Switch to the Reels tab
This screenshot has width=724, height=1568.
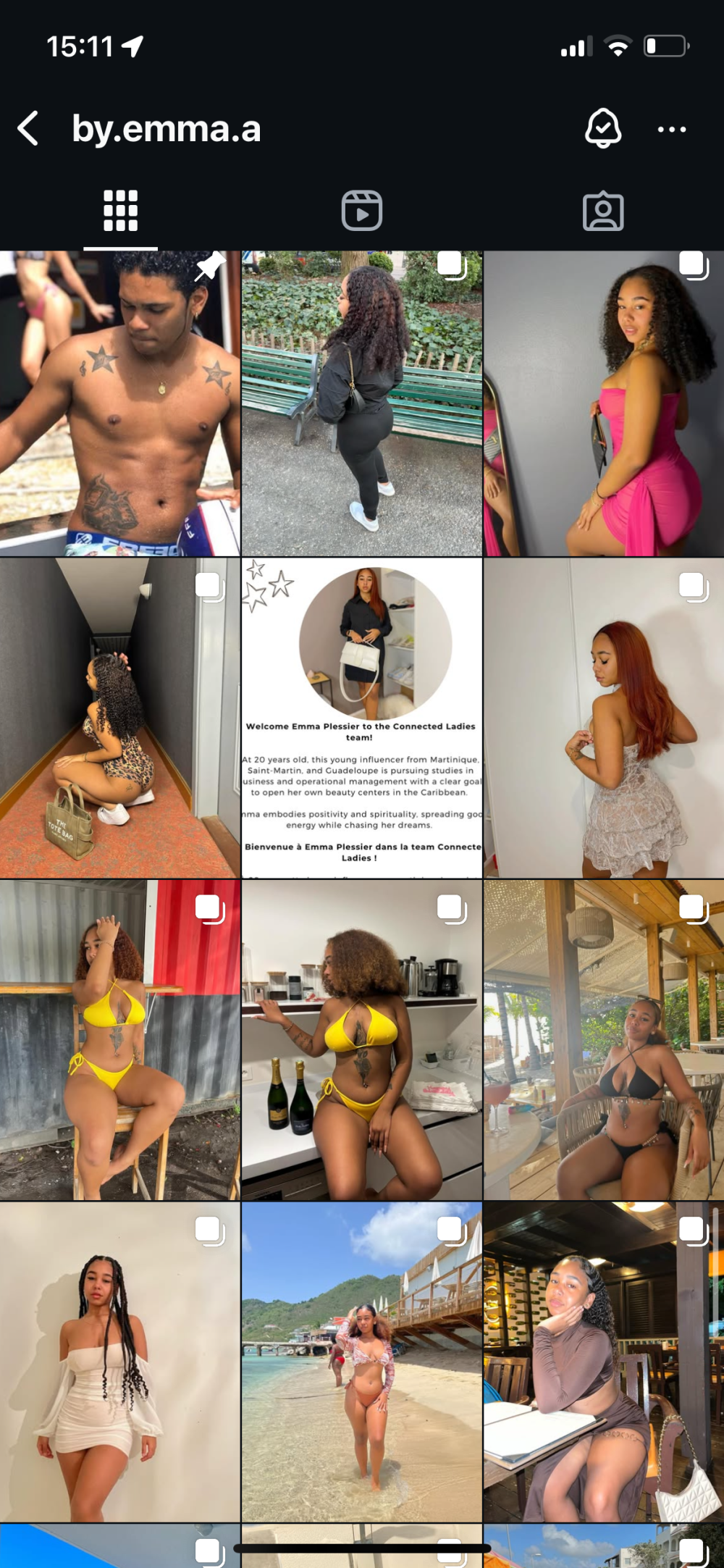point(361,211)
